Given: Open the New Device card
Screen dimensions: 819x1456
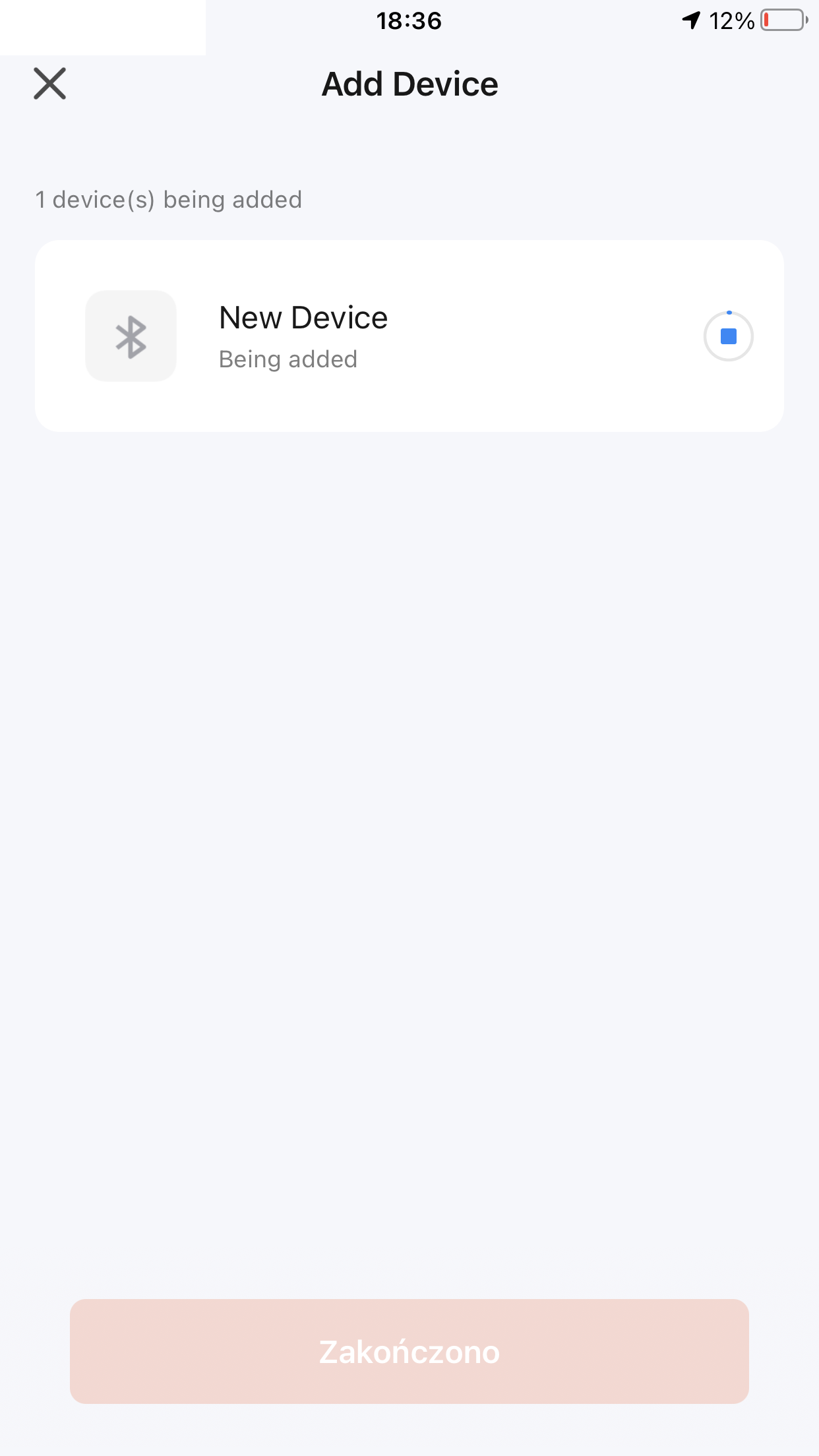Looking at the screenshot, I should (409, 336).
